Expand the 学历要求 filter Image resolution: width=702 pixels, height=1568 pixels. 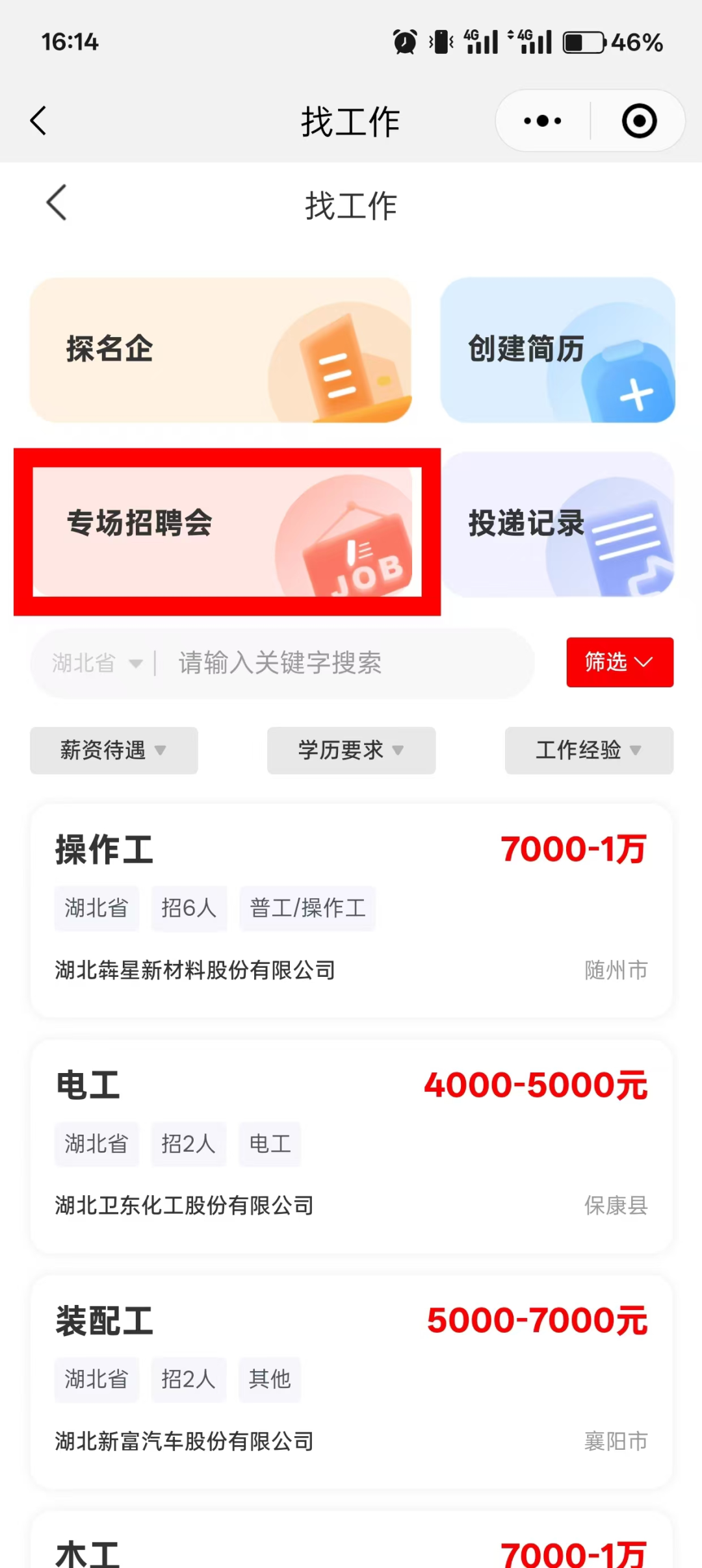tap(351, 750)
